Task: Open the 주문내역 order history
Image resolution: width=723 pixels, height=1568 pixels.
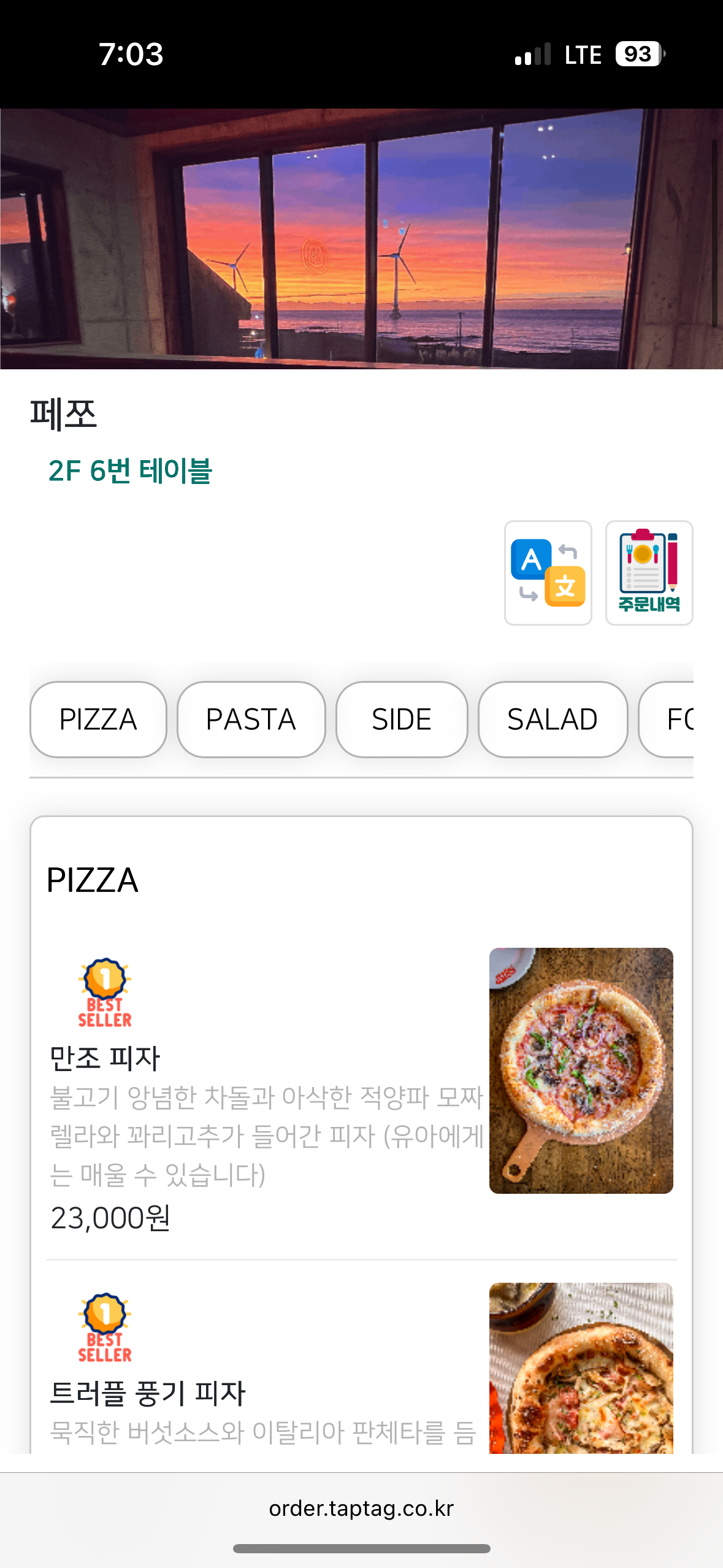Action: 649,573
